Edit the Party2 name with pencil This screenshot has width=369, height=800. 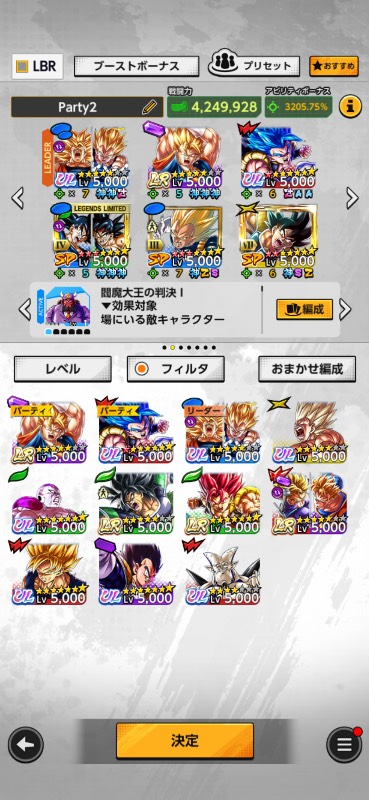pyautogui.click(x=149, y=107)
